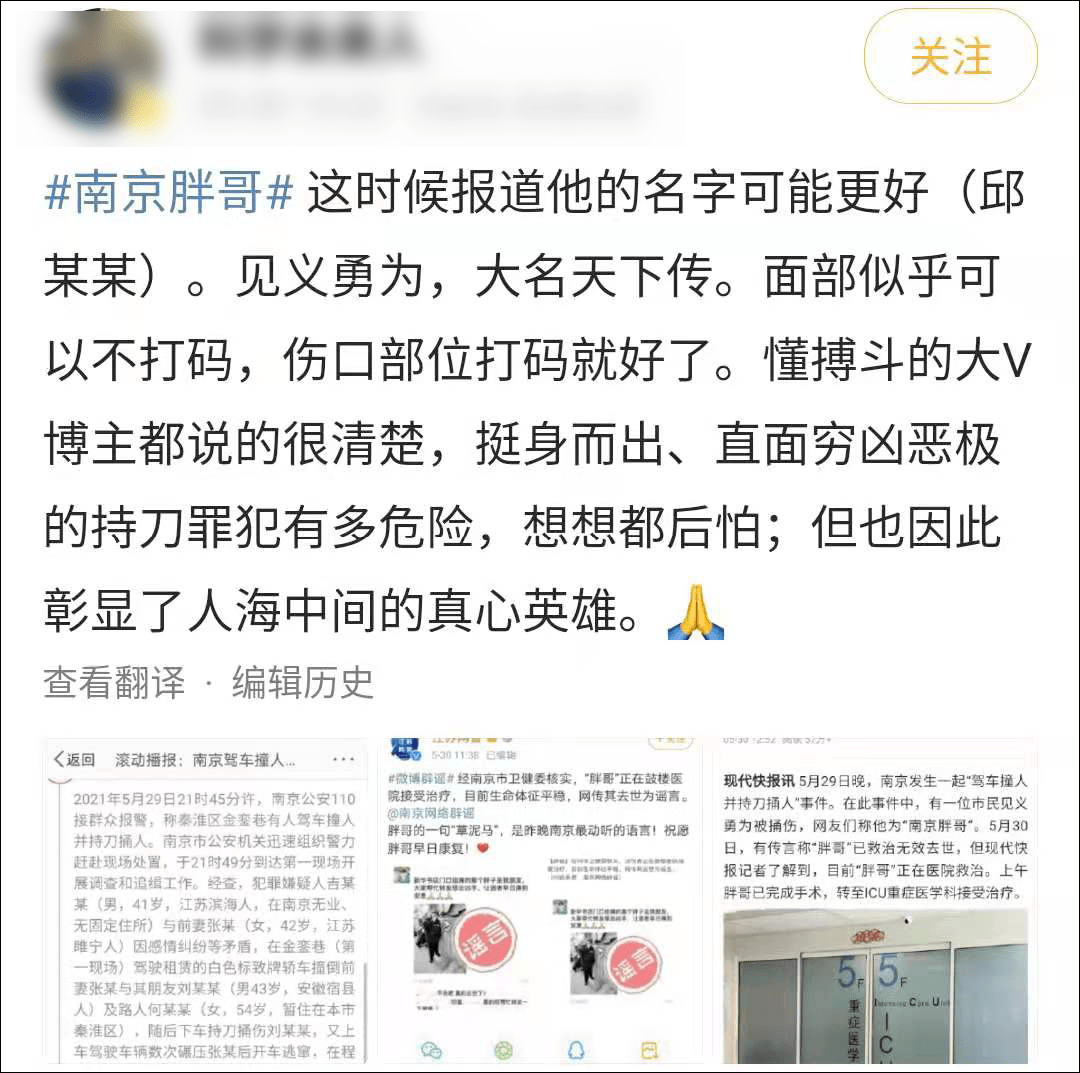Image resolution: width=1080 pixels, height=1073 pixels.
Task: View the post's 编辑历史
Action: point(303,683)
